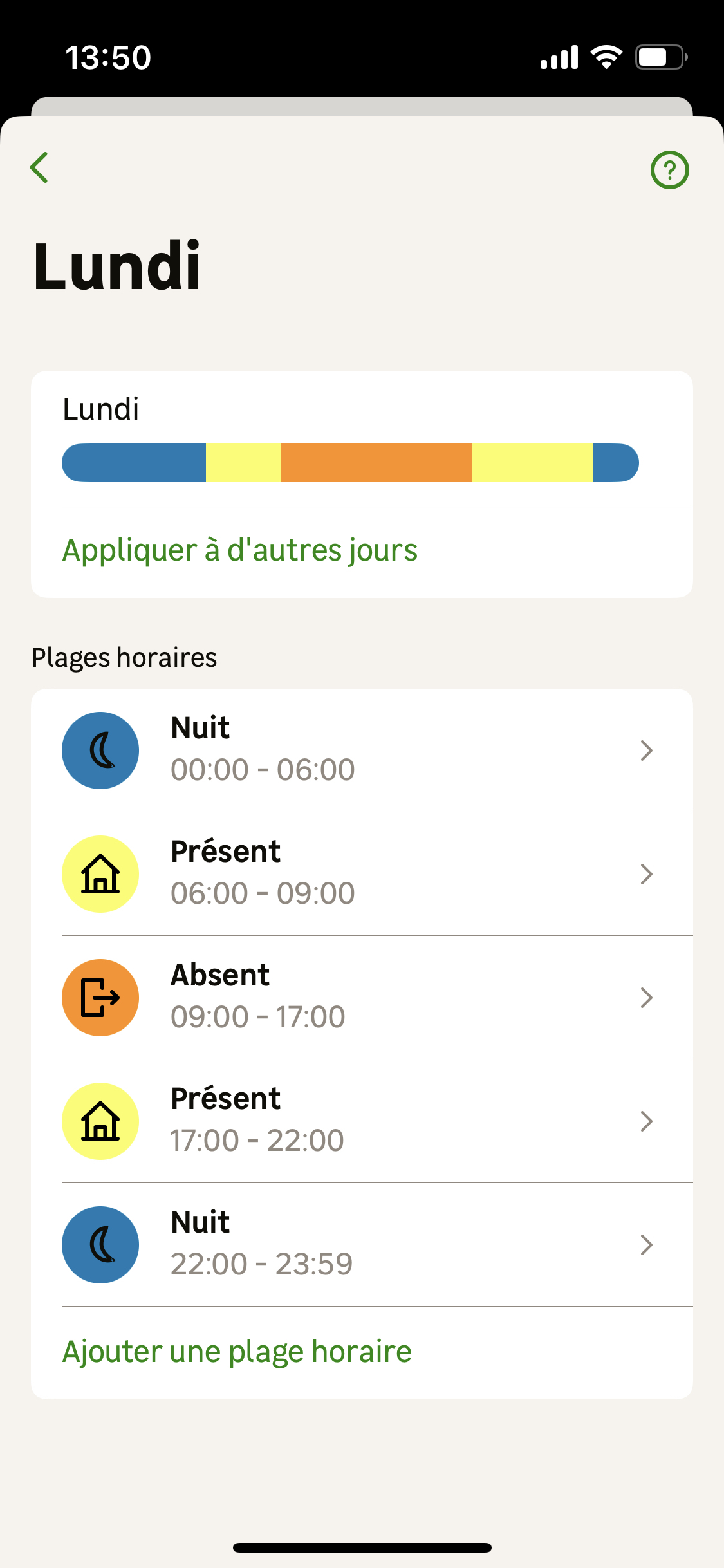Edit the Présent 06:00 - 09:00 slot
Screen dimensions: 724x1568
point(362,874)
